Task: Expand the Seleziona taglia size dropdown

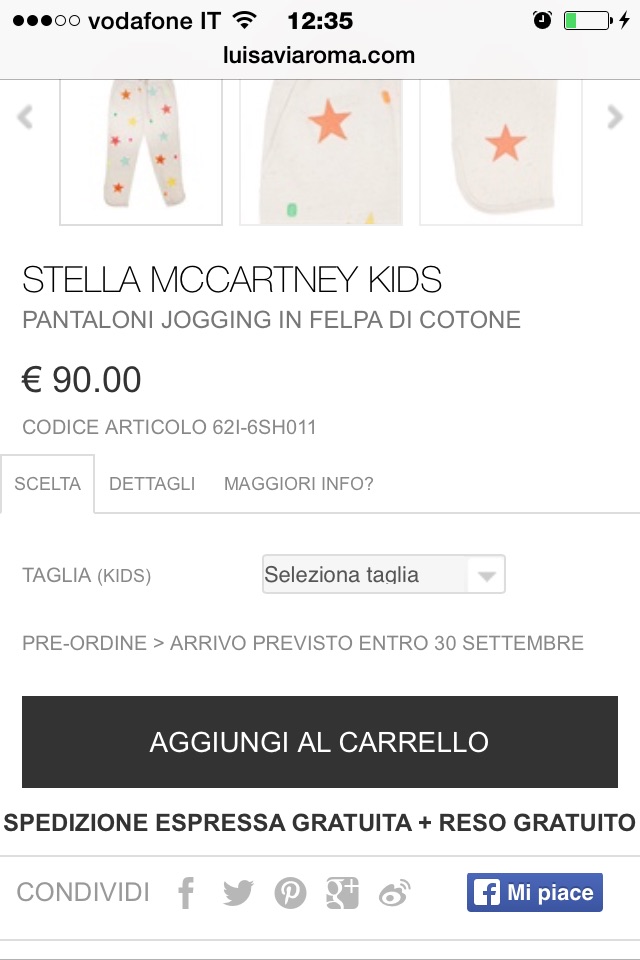Action: click(383, 575)
